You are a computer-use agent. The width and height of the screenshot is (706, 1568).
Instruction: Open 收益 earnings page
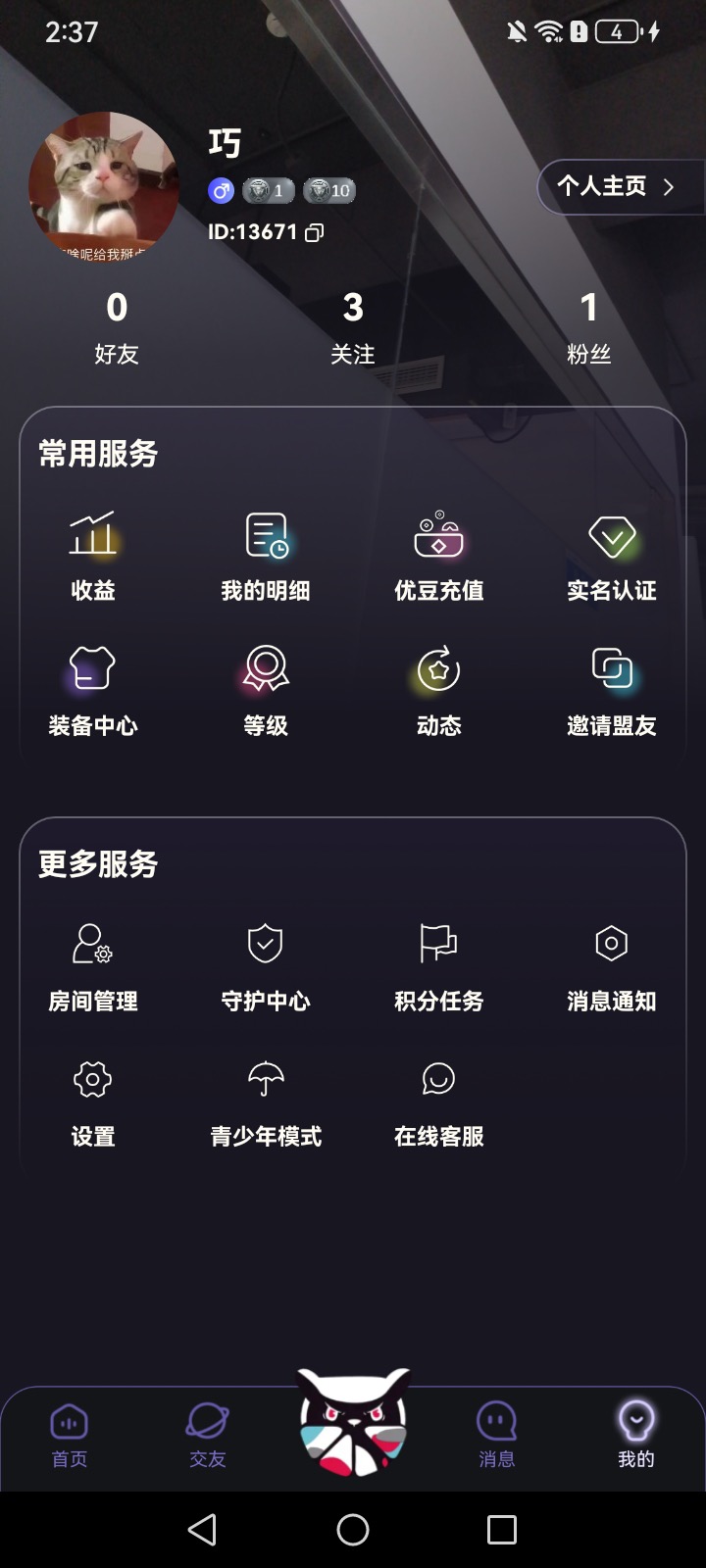point(93,555)
